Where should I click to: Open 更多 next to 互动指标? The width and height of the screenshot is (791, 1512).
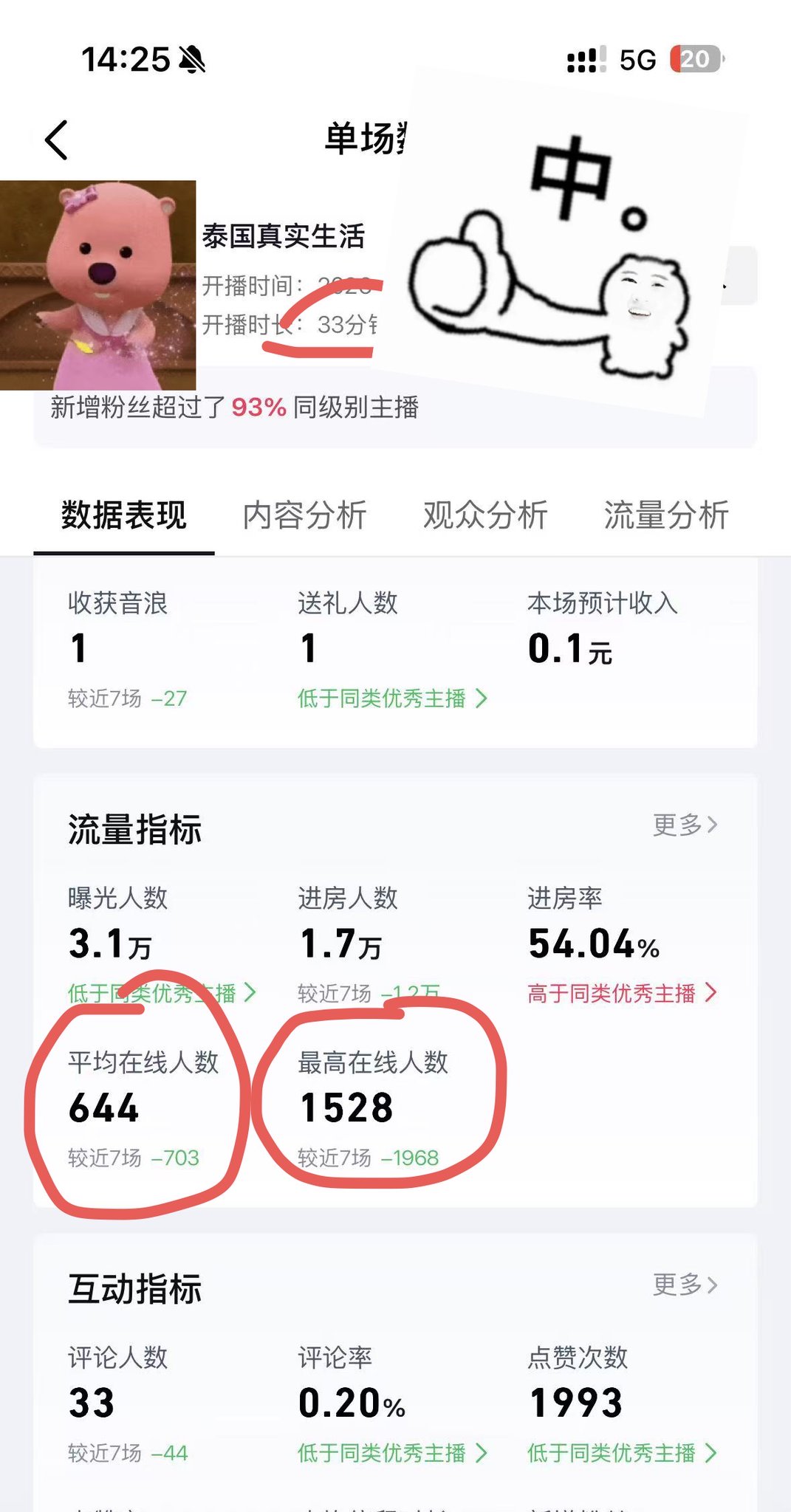[685, 1285]
